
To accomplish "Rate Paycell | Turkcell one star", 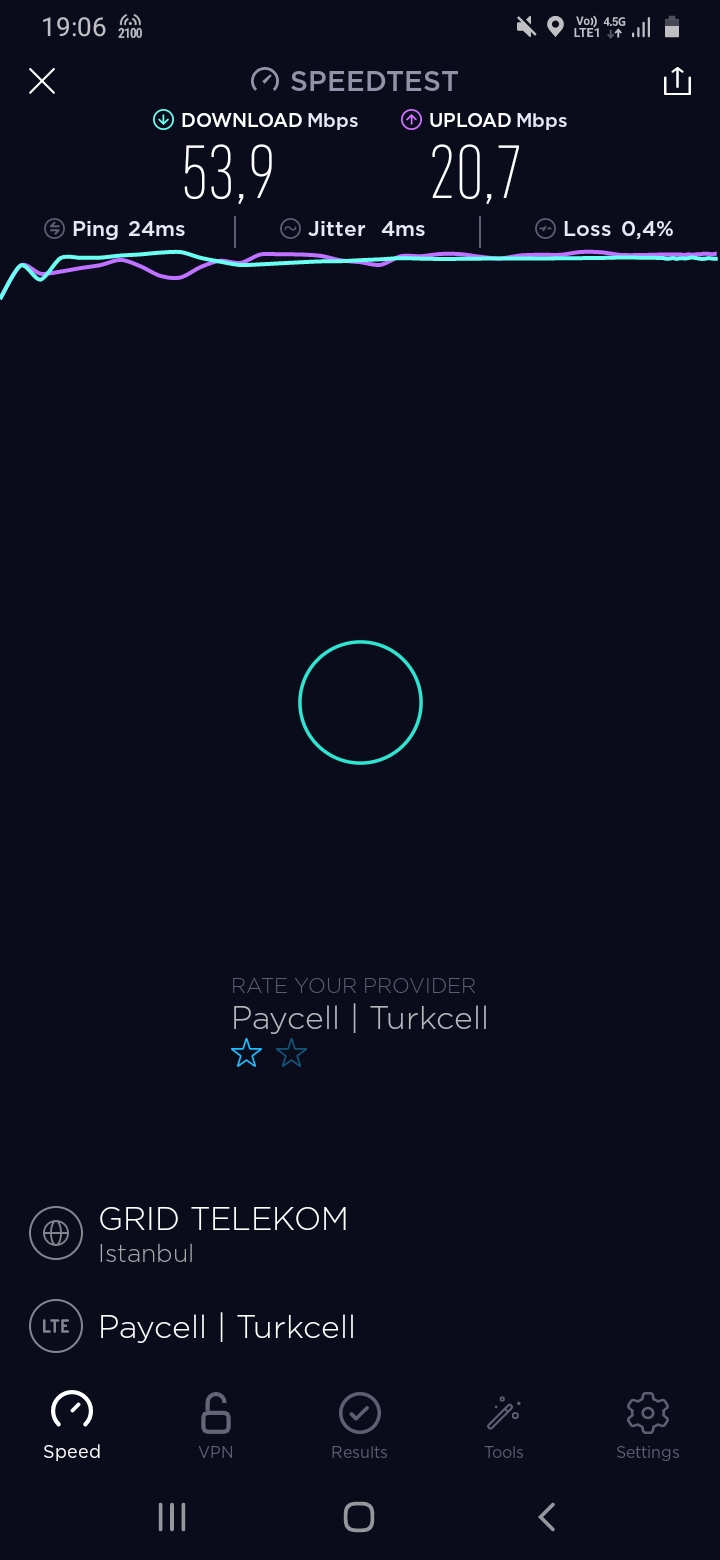I will tap(246, 1053).
